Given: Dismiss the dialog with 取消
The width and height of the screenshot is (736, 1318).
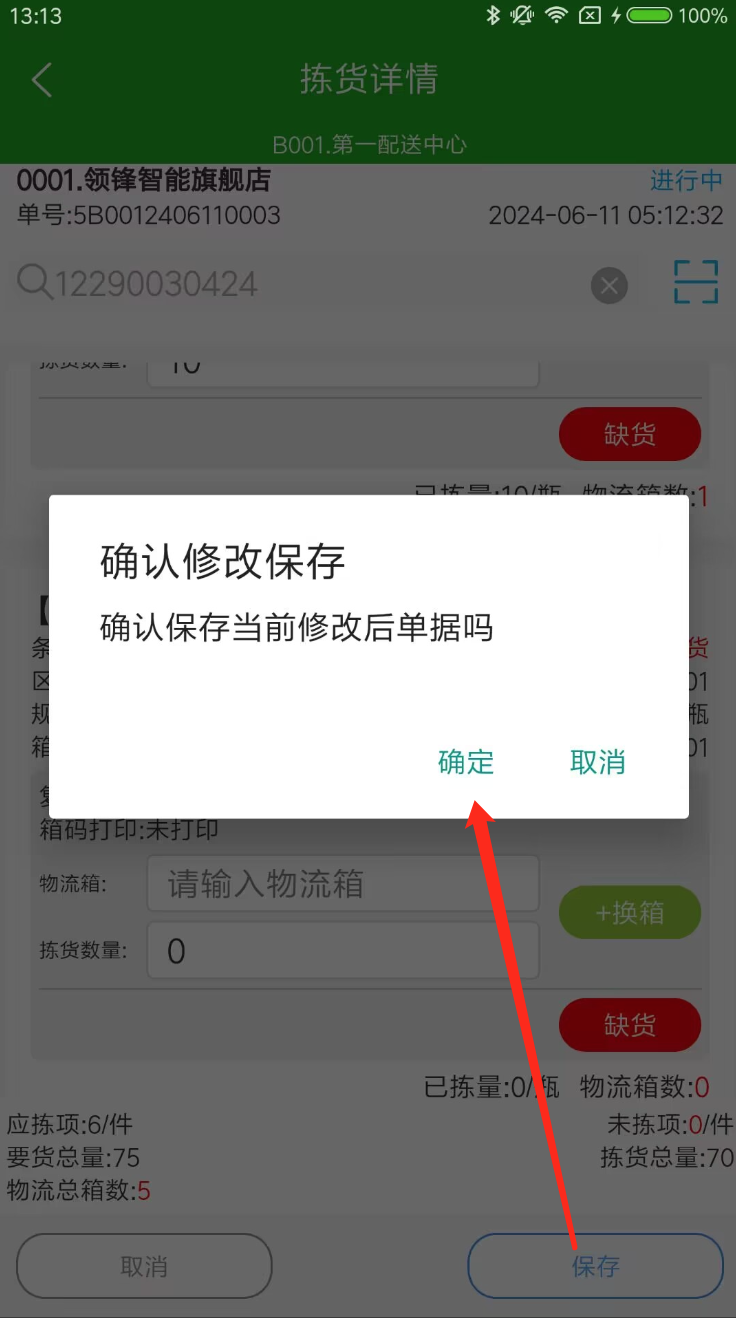Looking at the screenshot, I should pyautogui.click(x=597, y=762).
